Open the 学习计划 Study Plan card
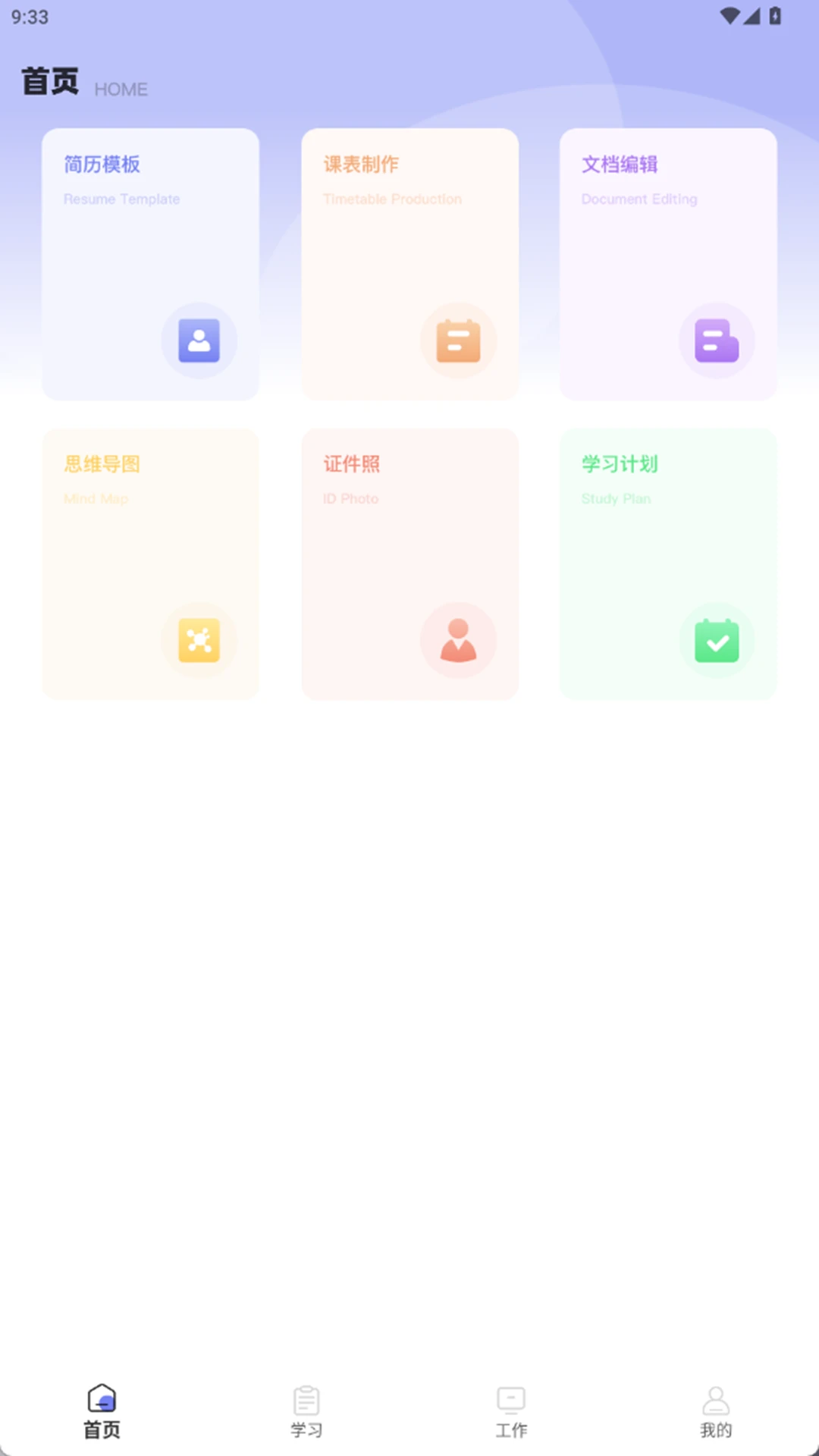 [668, 563]
